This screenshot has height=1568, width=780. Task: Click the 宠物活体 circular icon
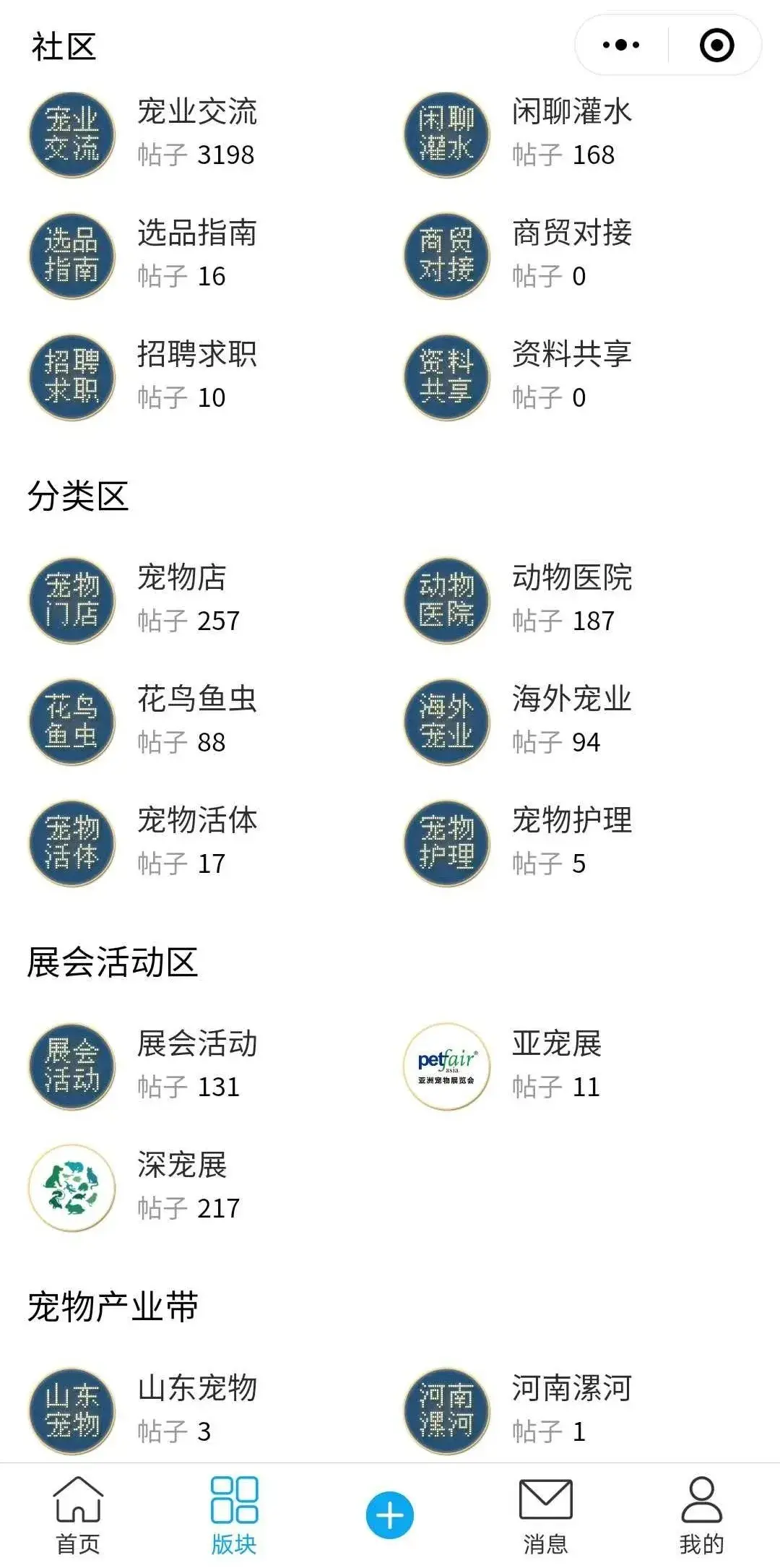tap(71, 843)
